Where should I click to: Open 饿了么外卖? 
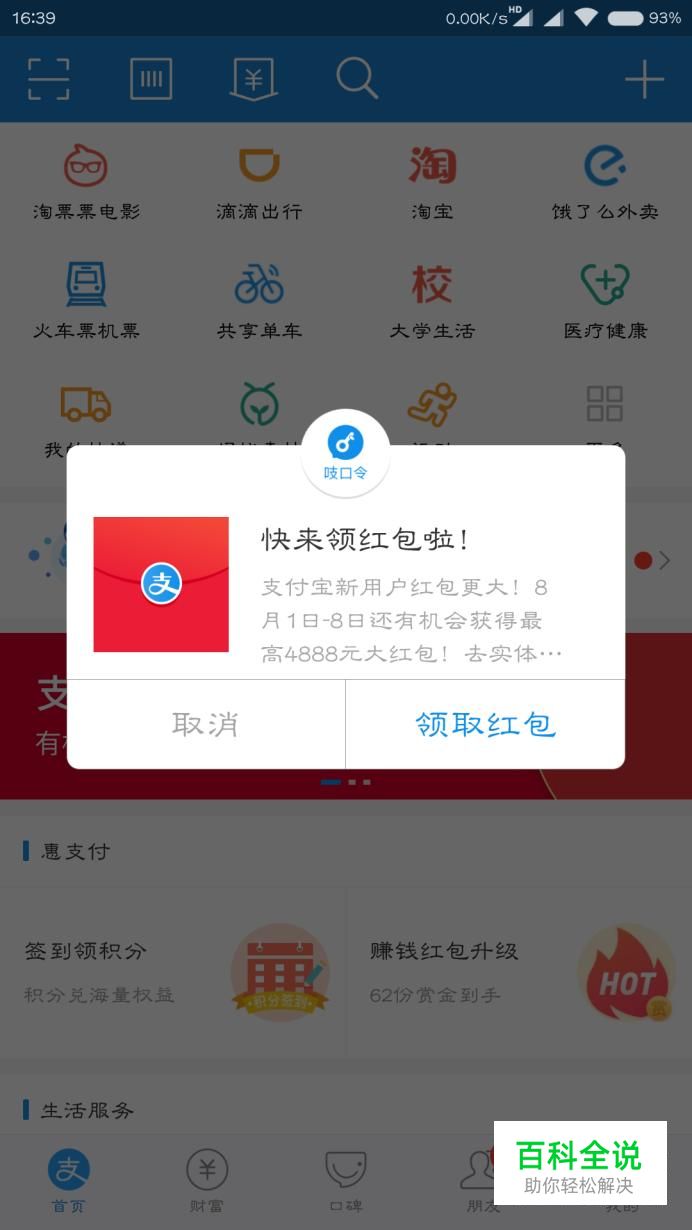(605, 182)
